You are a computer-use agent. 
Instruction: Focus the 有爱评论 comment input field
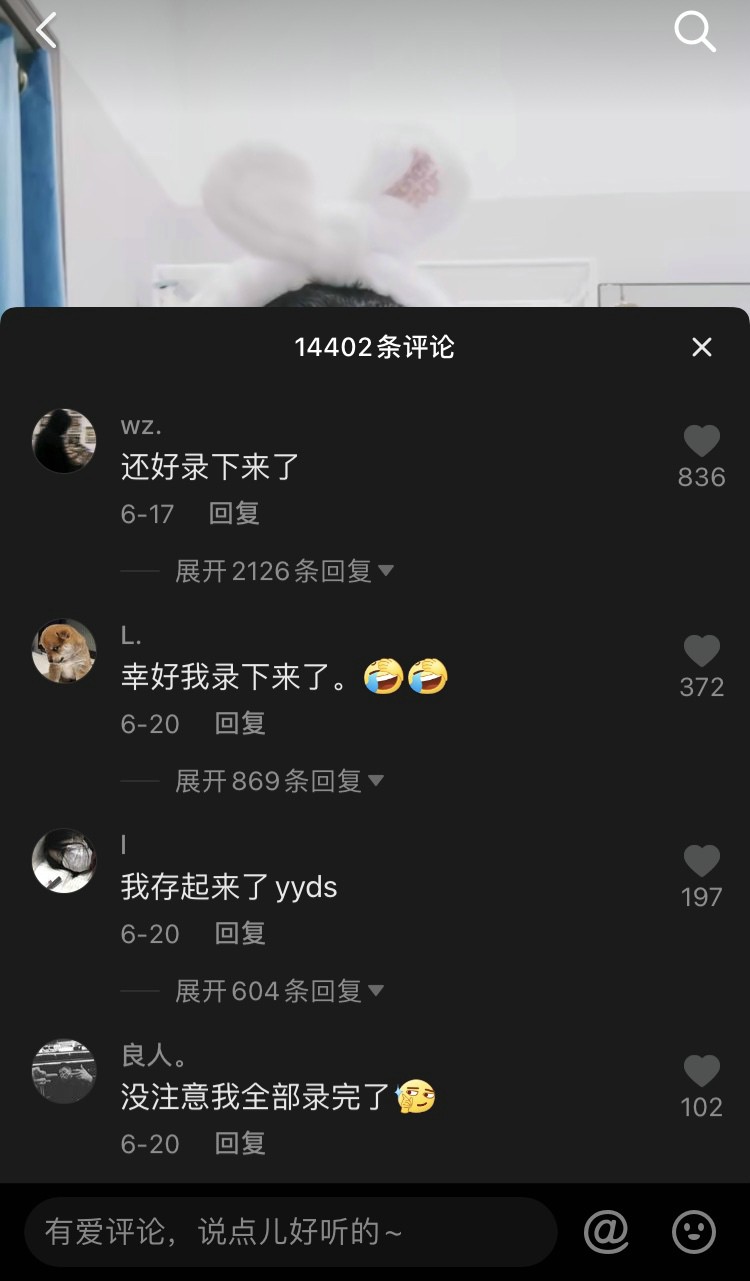[290, 1232]
